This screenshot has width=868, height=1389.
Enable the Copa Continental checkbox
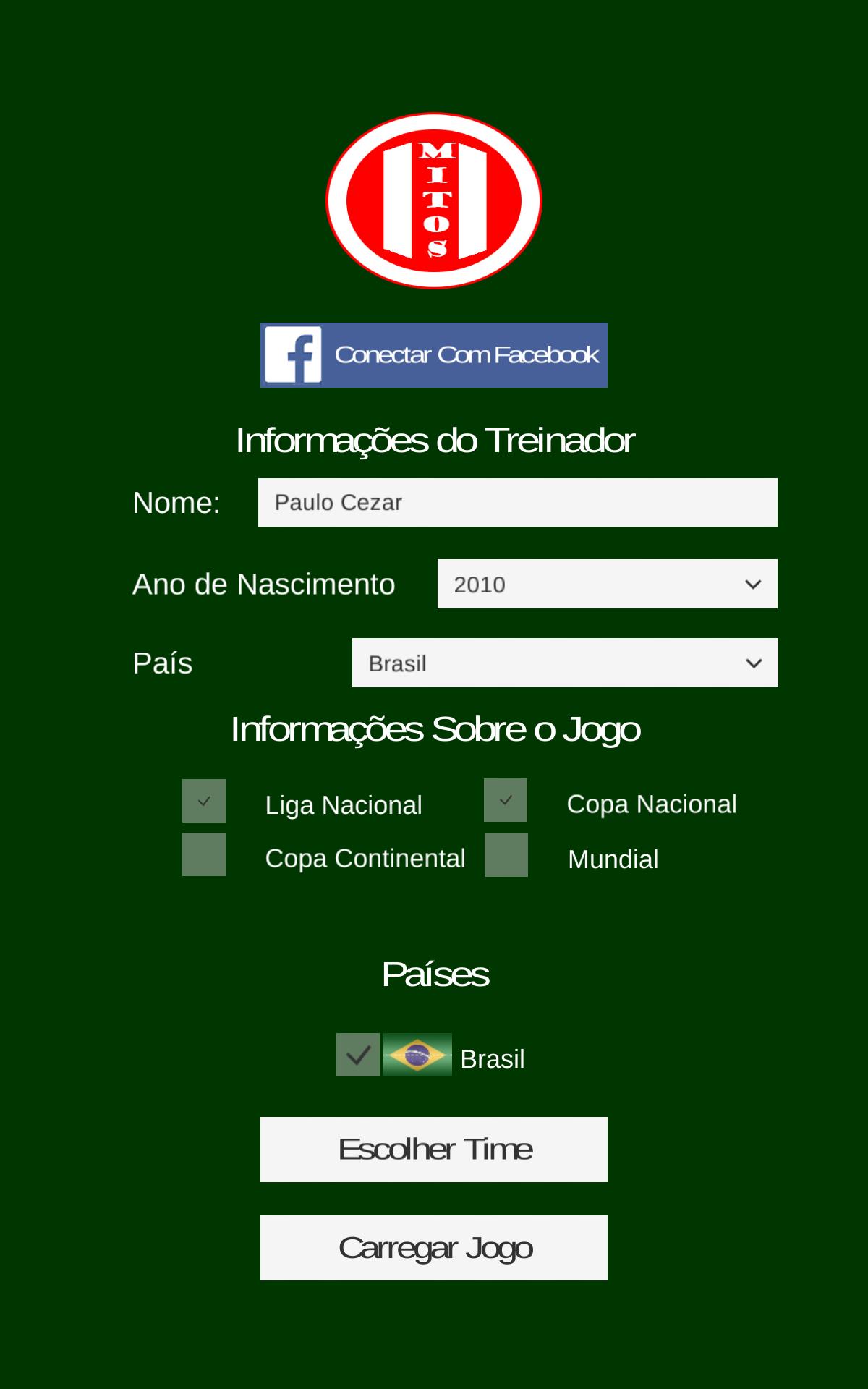pyautogui.click(x=203, y=854)
